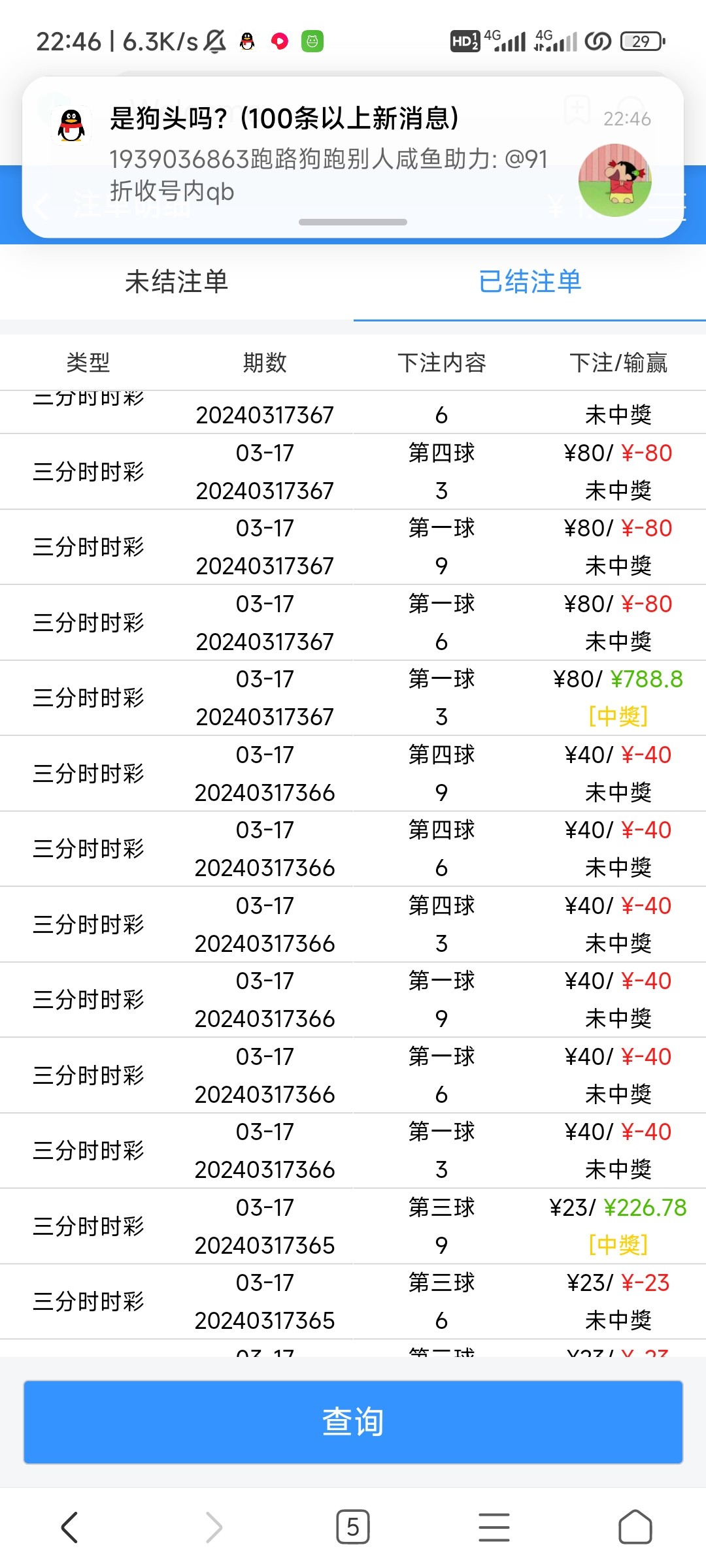Go to the browser home page
This screenshot has height=1568, width=706.
point(635,1527)
